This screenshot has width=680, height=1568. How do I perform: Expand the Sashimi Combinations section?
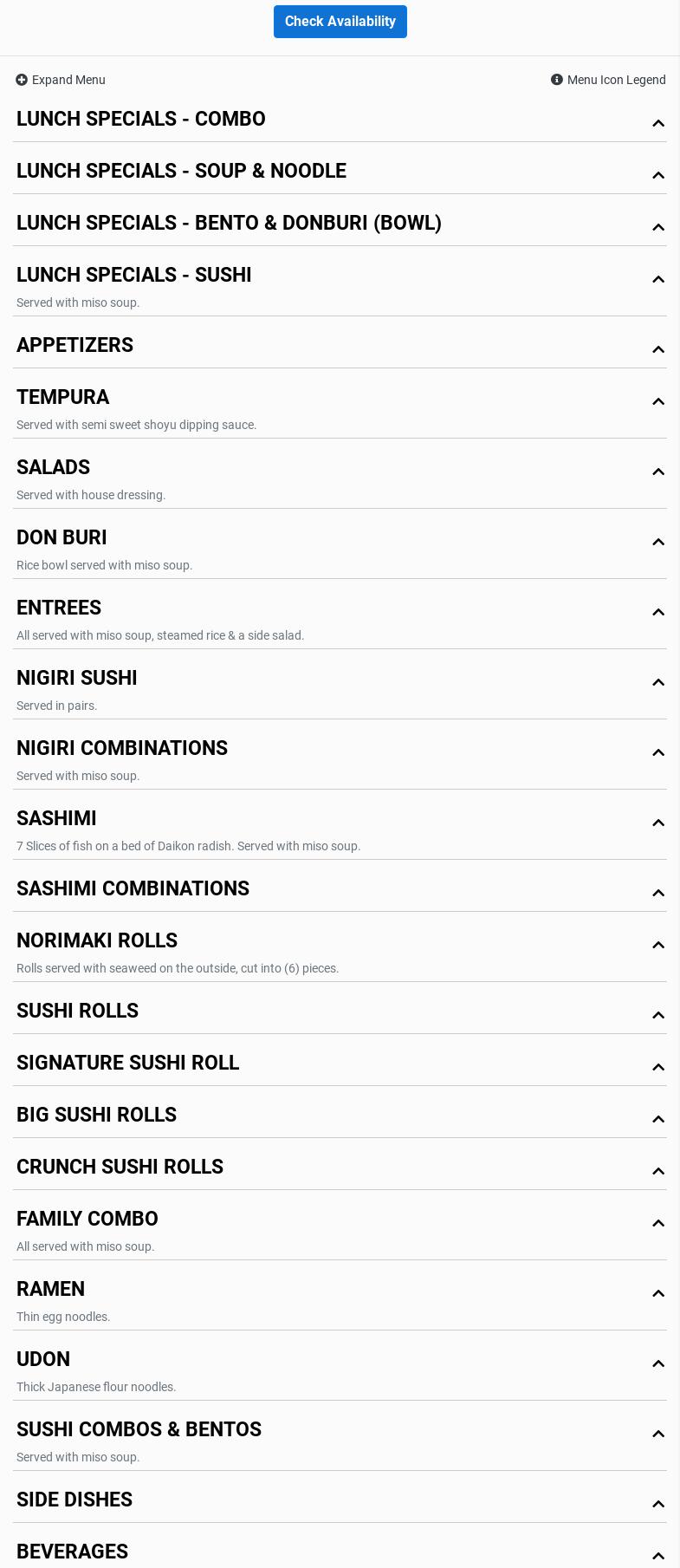(x=340, y=889)
